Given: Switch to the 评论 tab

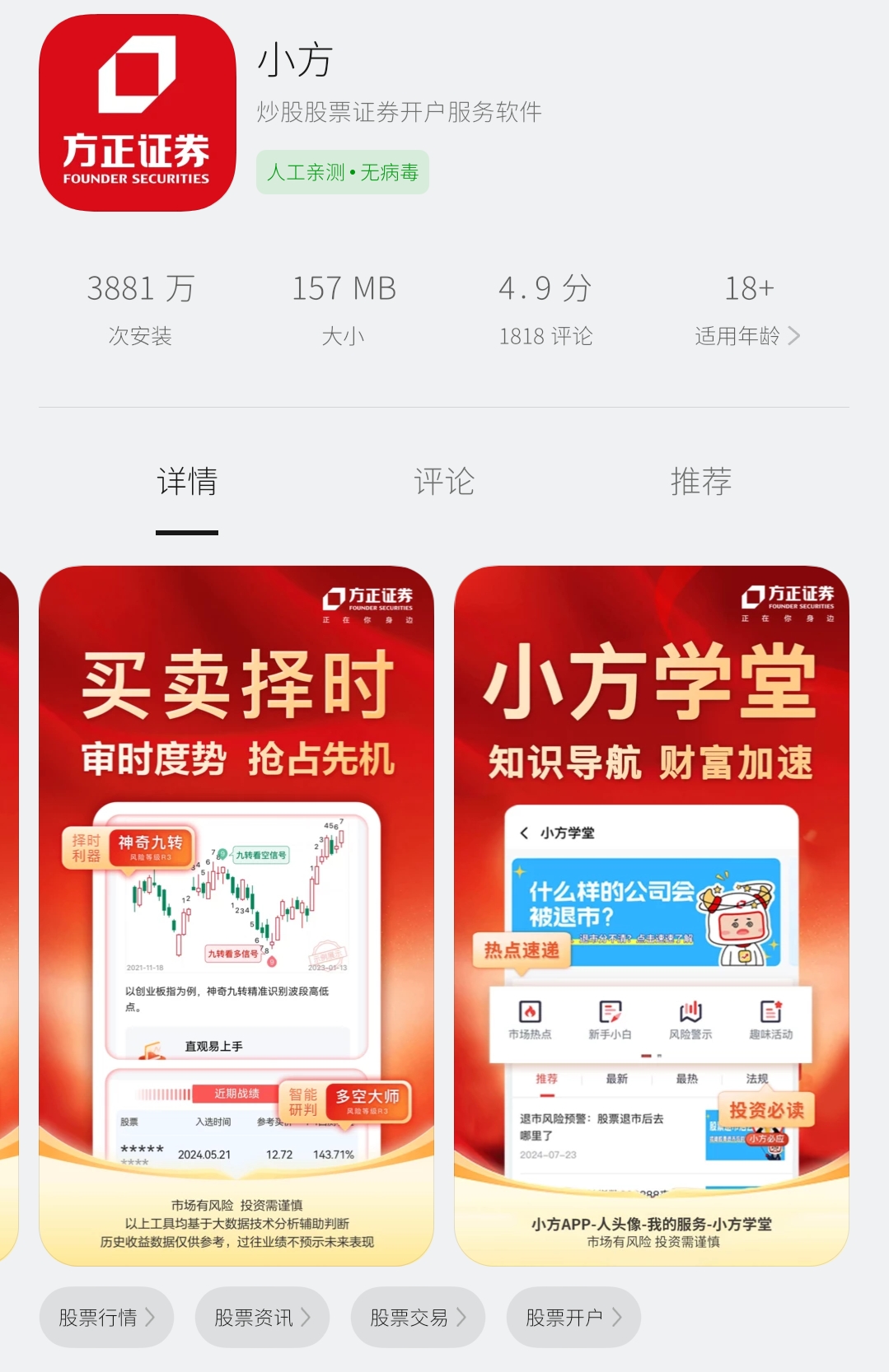Looking at the screenshot, I should [444, 482].
